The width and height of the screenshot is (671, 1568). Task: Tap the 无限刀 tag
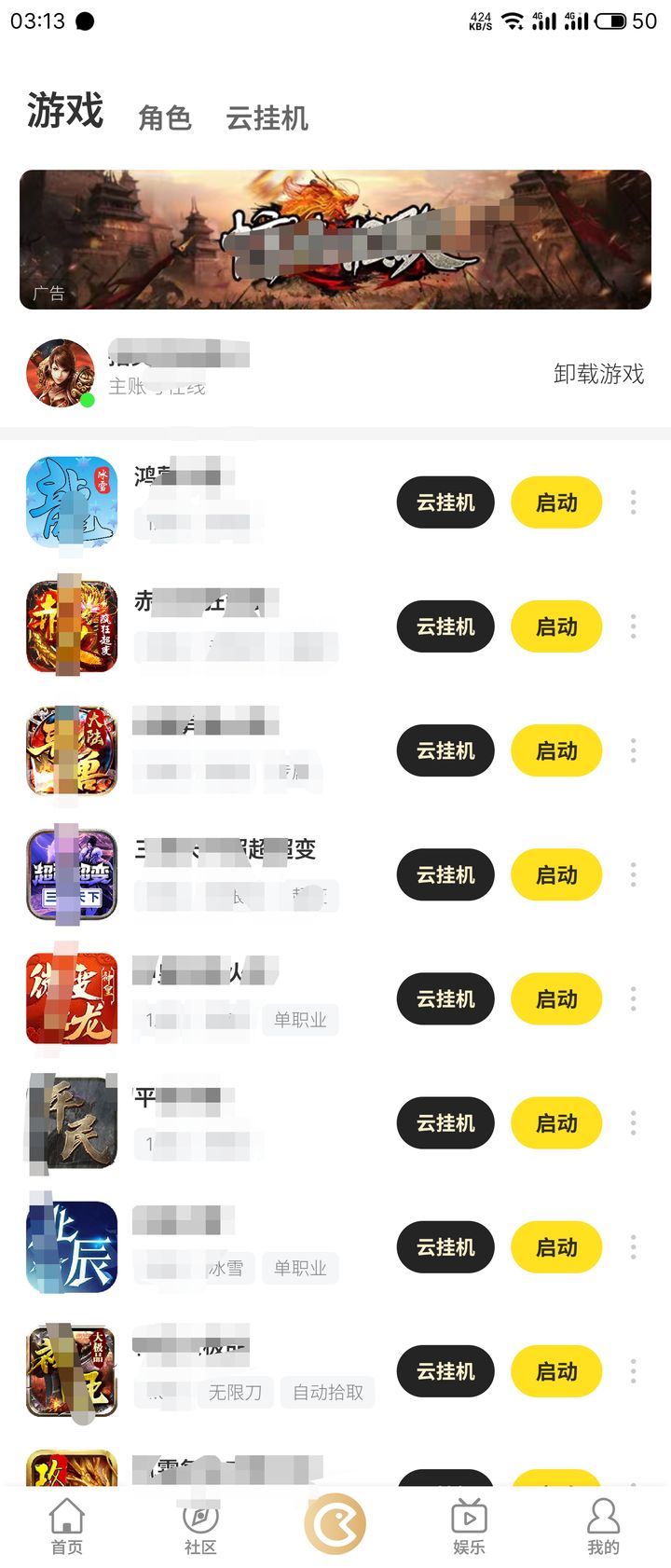236,1392
